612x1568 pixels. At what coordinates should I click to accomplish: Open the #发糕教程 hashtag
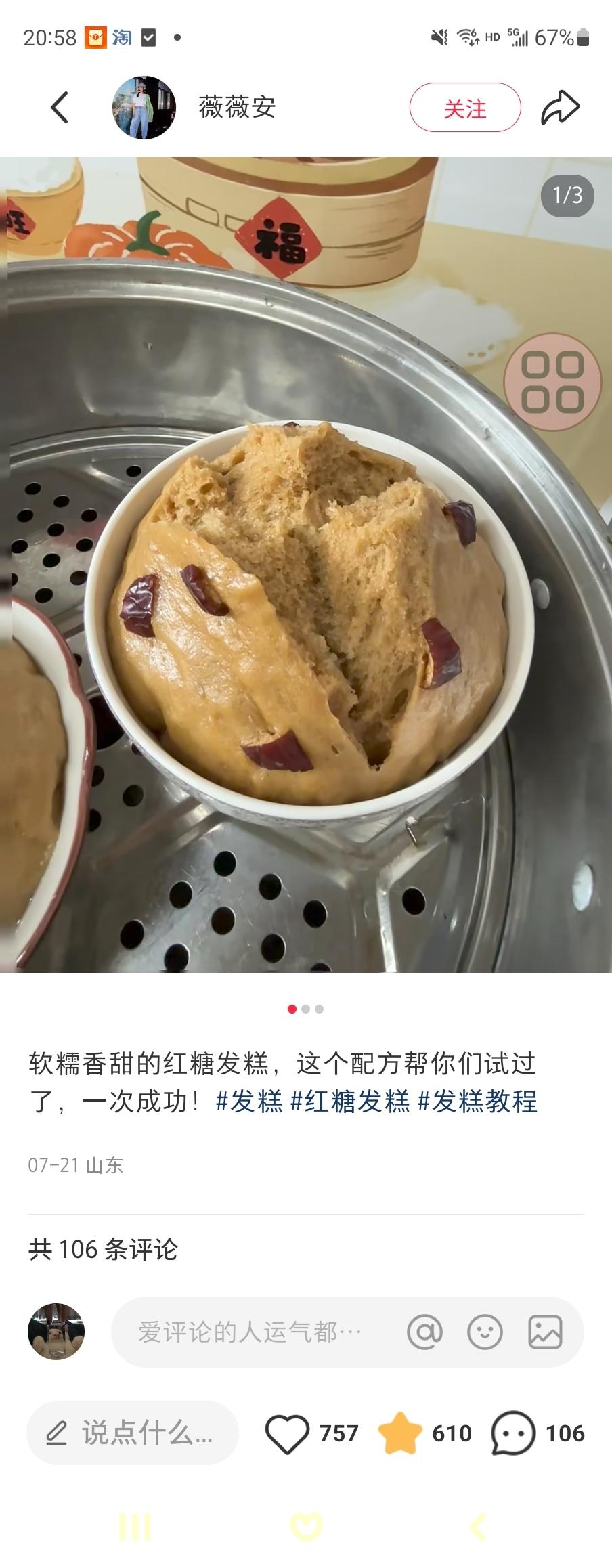coord(477,1102)
